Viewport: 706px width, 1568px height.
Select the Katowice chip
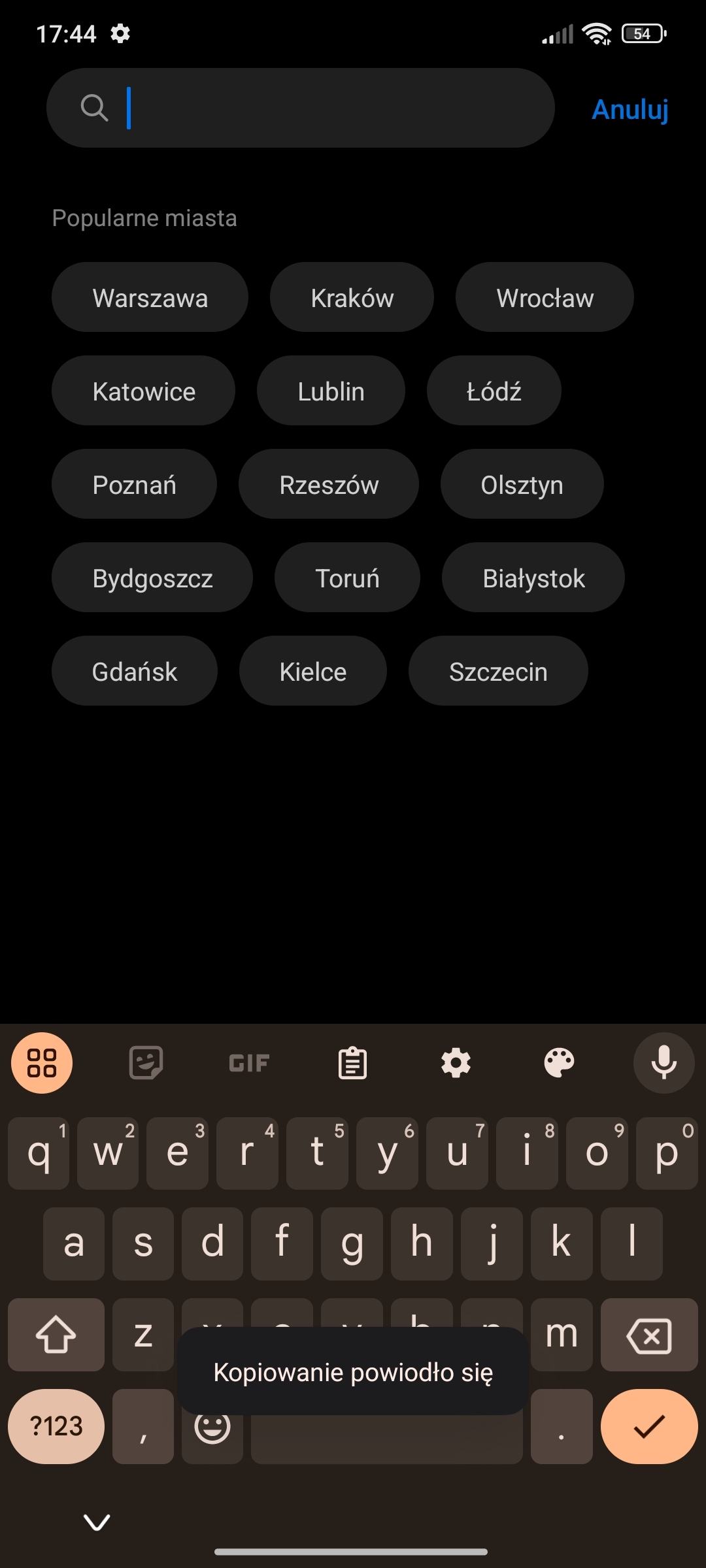click(x=144, y=391)
